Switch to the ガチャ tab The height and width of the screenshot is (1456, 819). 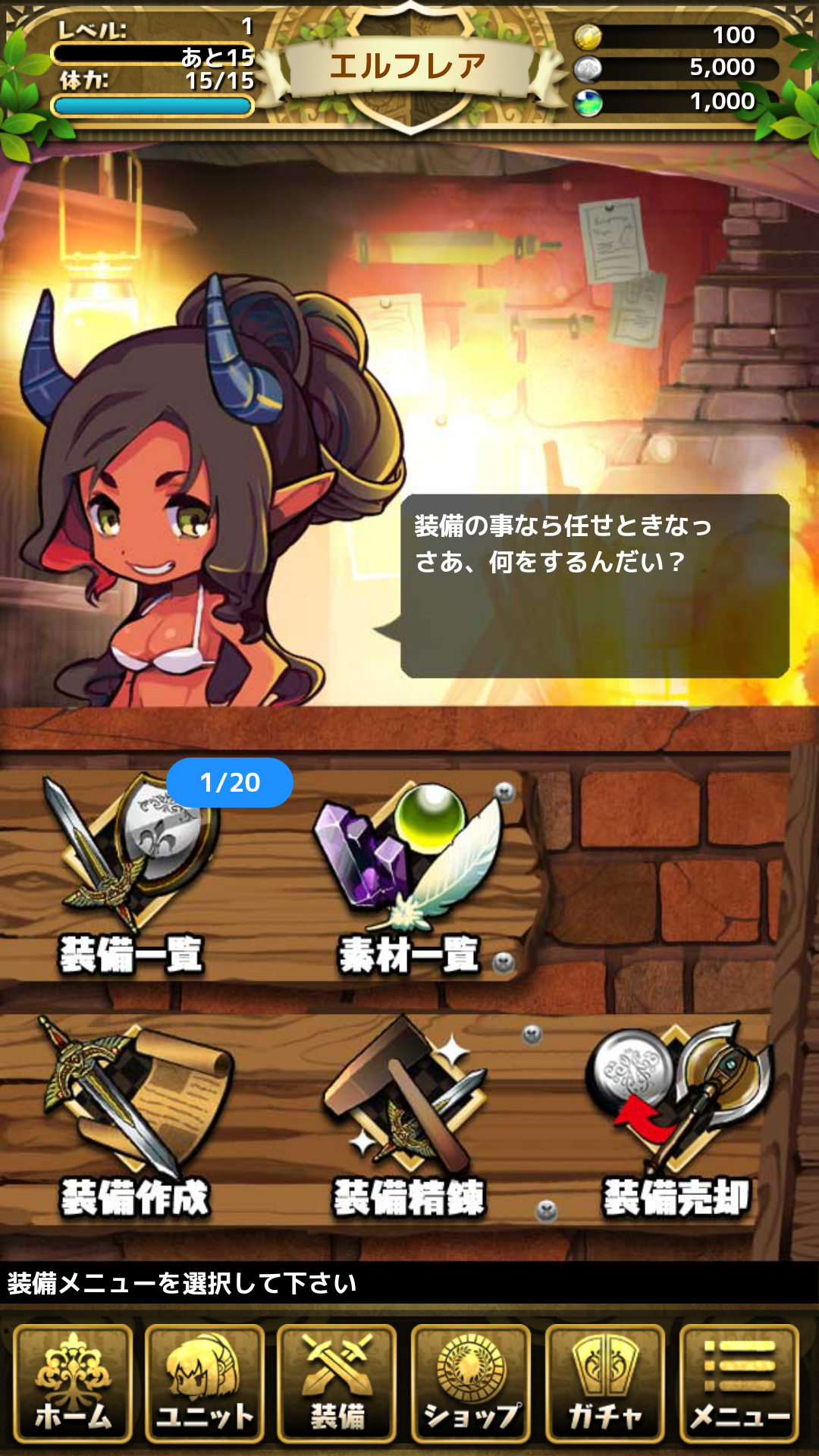coord(605,1382)
